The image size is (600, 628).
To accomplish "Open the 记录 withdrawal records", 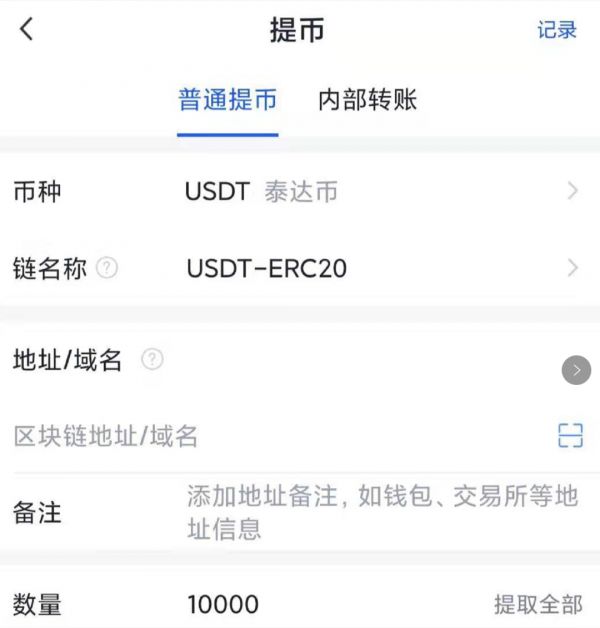I will pyautogui.click(x=557, y=31).
